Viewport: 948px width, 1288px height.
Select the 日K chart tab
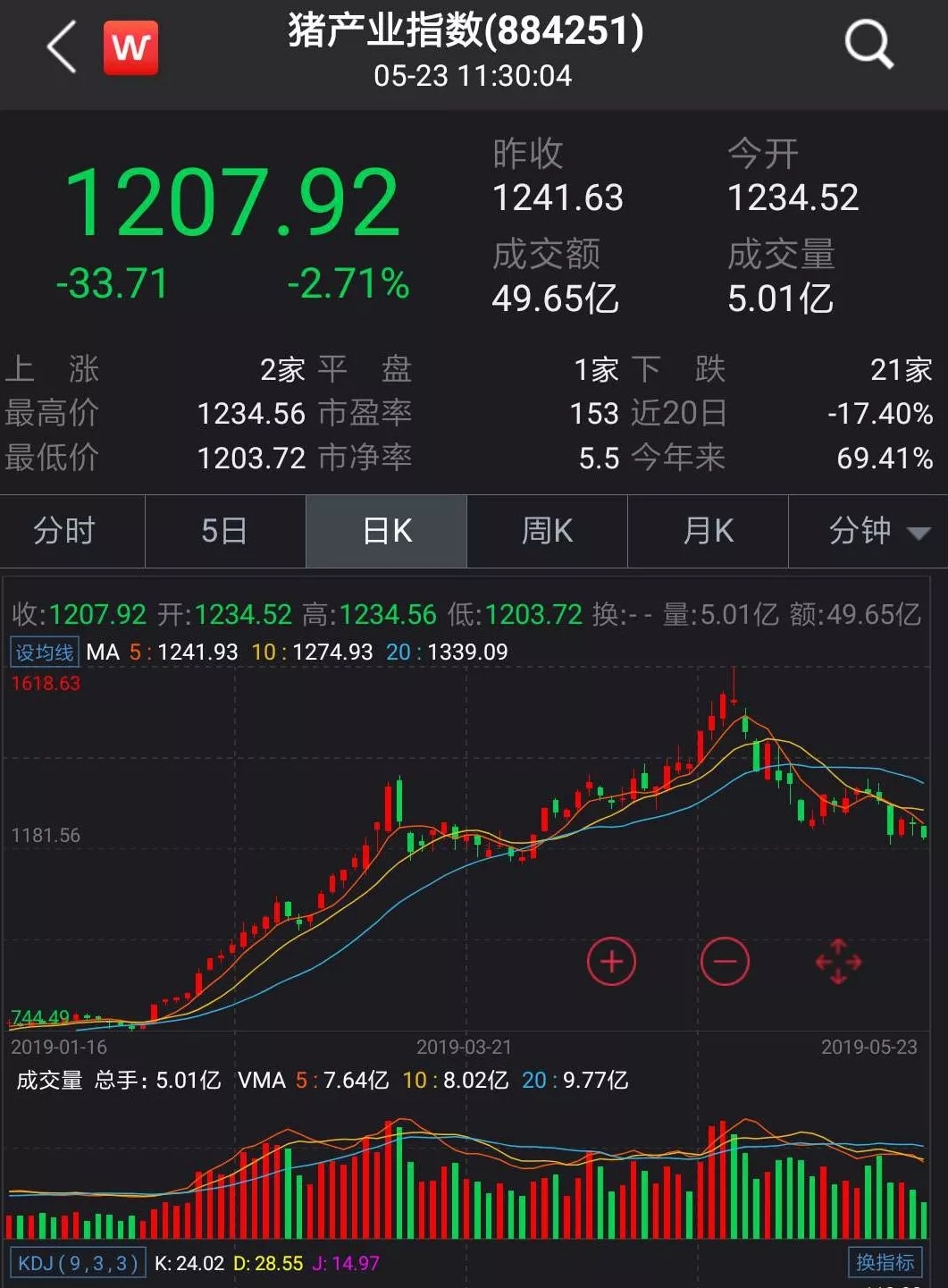387,531
